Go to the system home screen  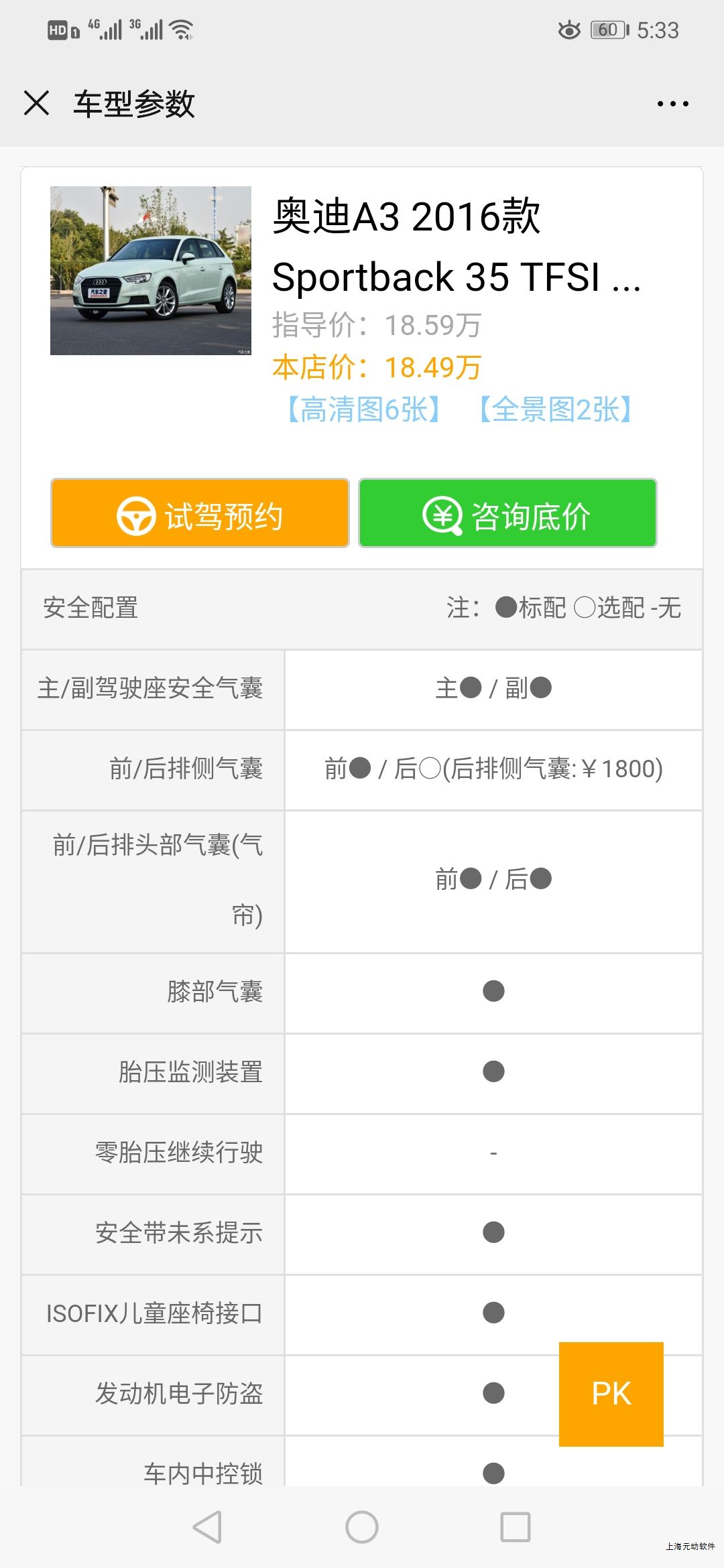coord(362,1527)
